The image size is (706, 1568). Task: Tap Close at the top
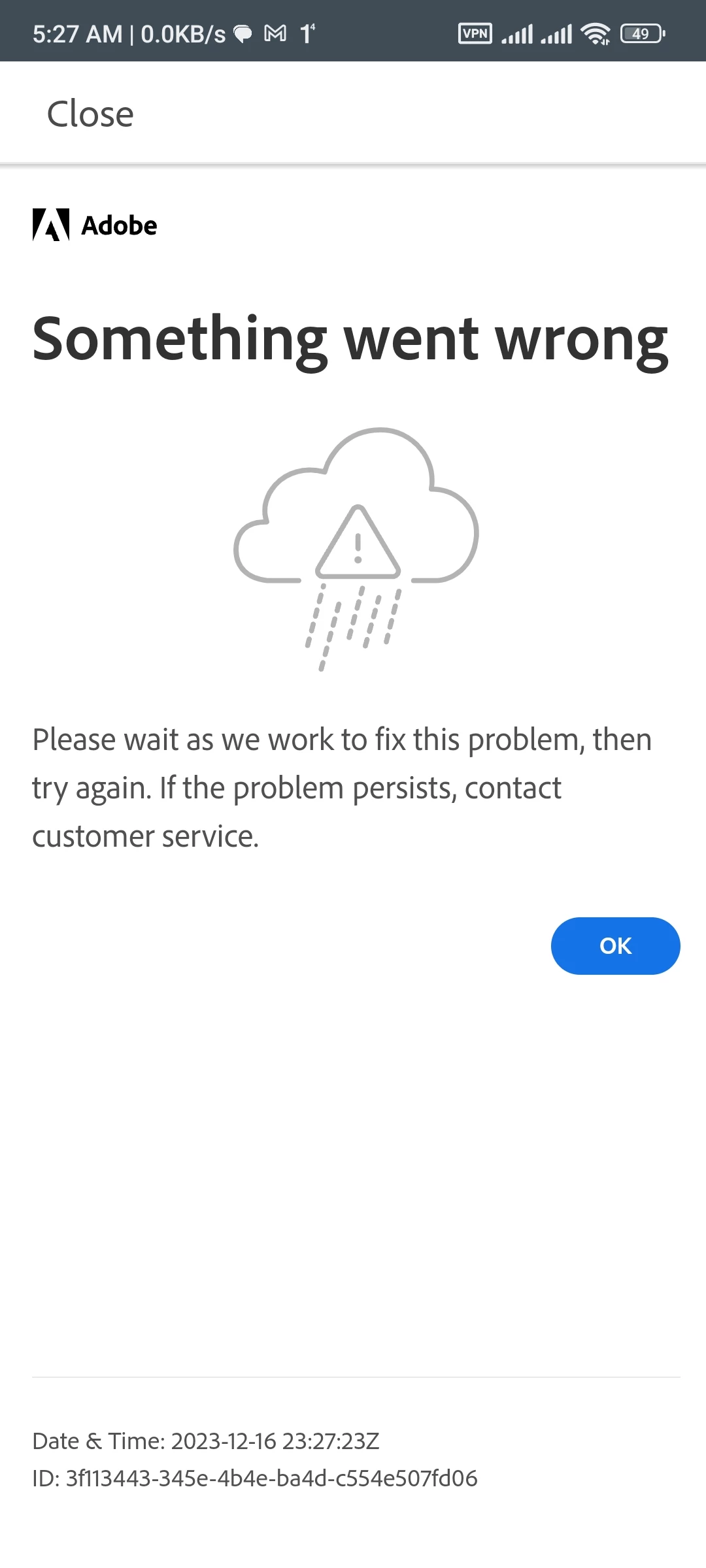click(90, 114)
